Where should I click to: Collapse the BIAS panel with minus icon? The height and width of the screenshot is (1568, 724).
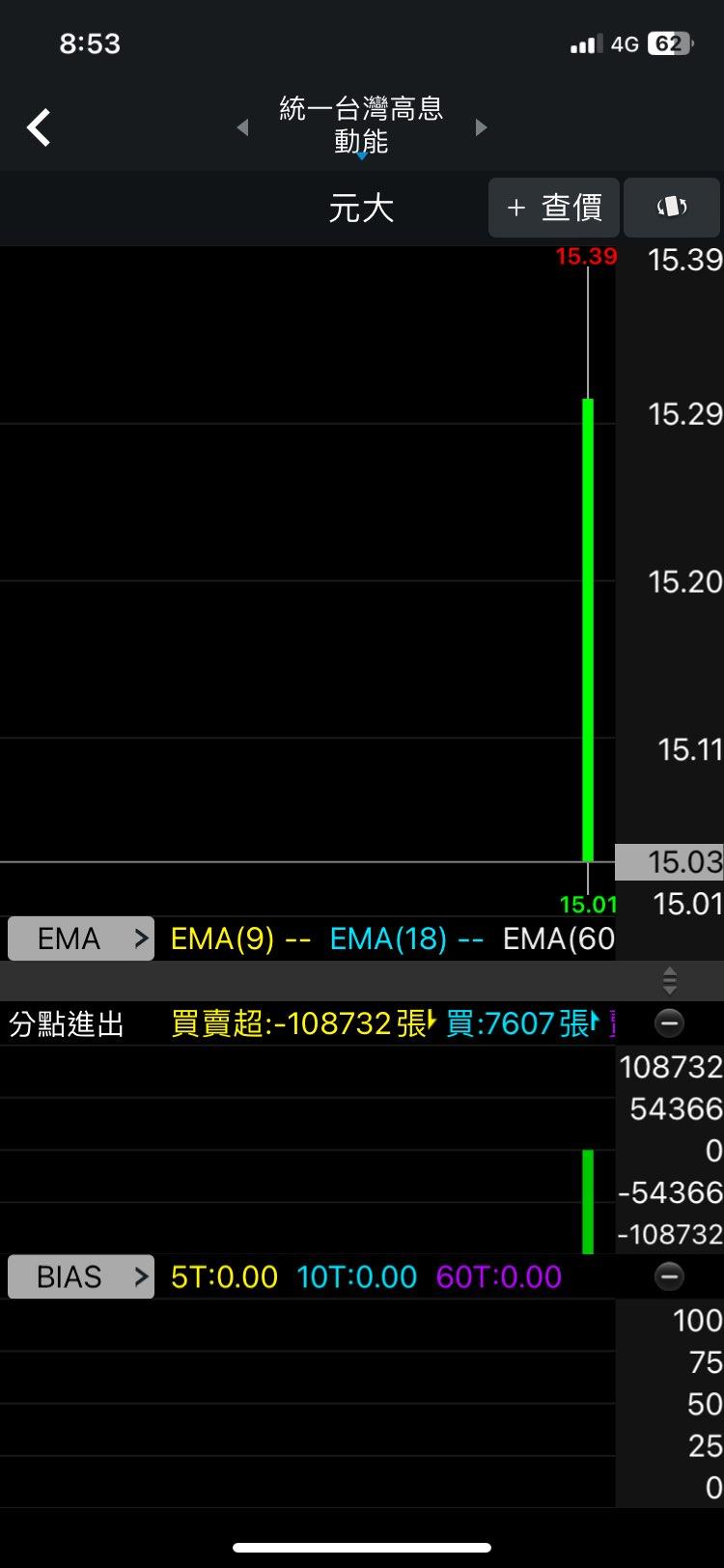669,1277
